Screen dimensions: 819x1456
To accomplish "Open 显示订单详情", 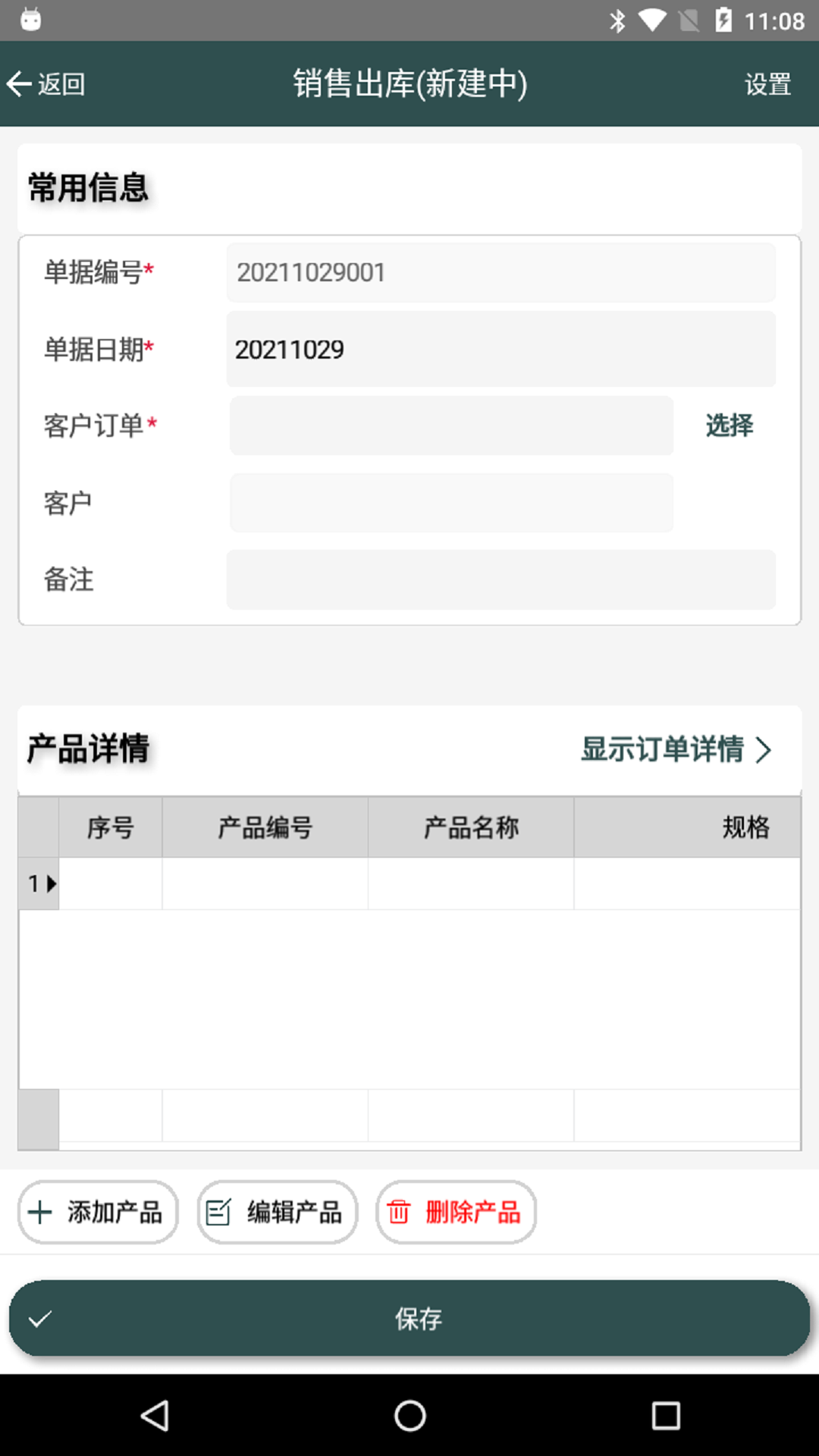I will (676, 749).
